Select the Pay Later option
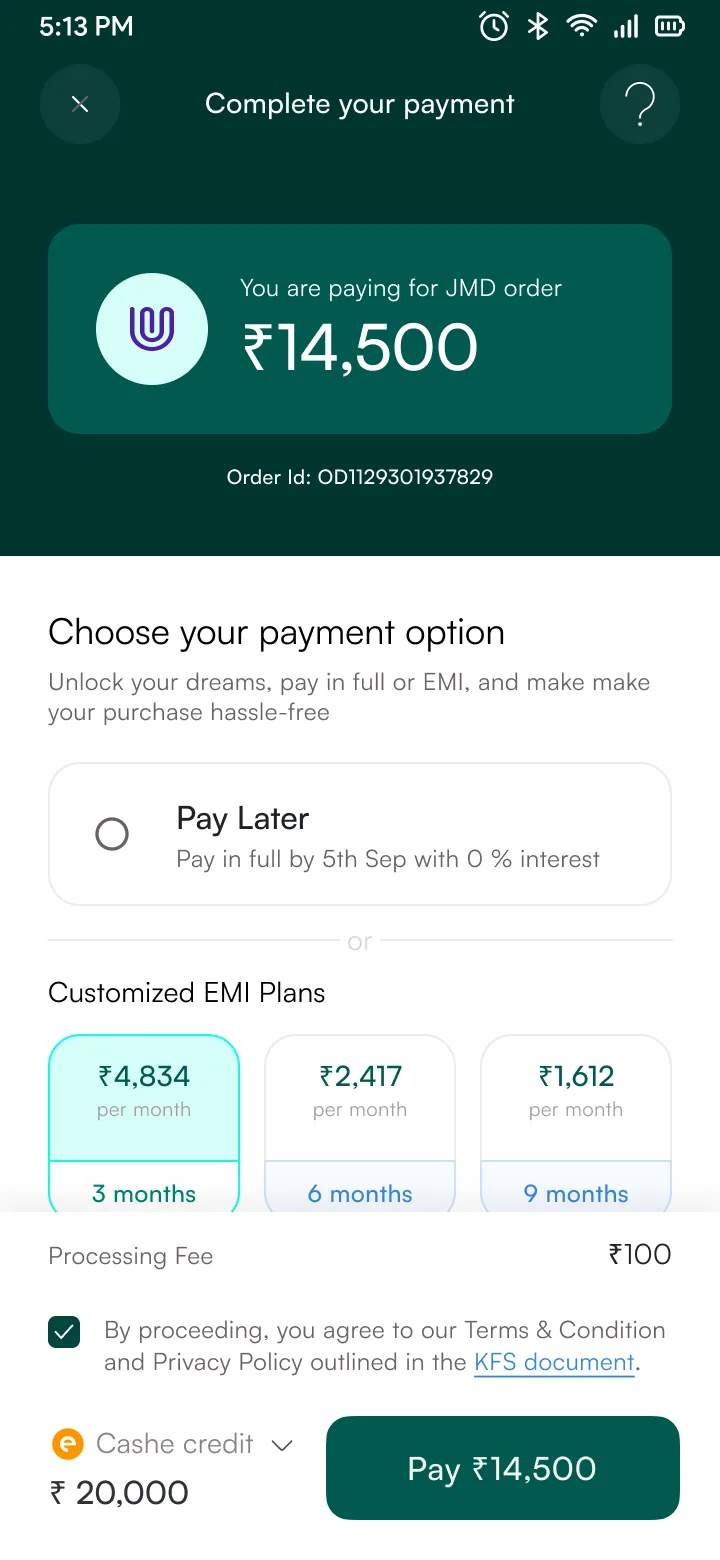This screenshot has width=720, height=1560. (360, 834)
